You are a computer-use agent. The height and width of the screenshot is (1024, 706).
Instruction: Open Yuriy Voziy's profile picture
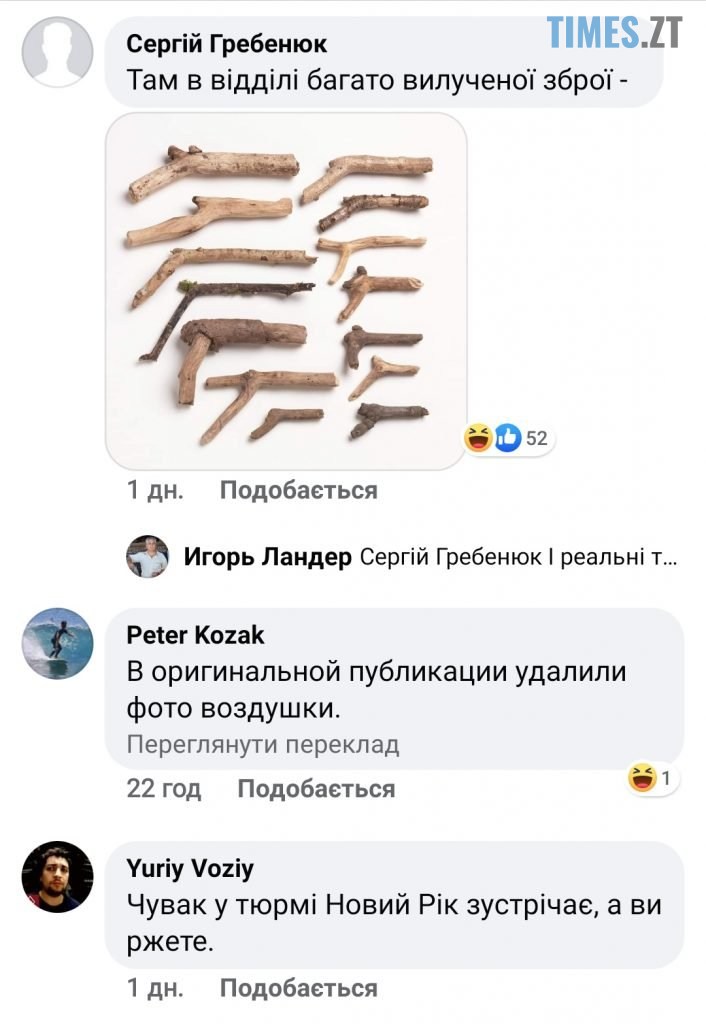pyautogui.click(x=57, y=876)
